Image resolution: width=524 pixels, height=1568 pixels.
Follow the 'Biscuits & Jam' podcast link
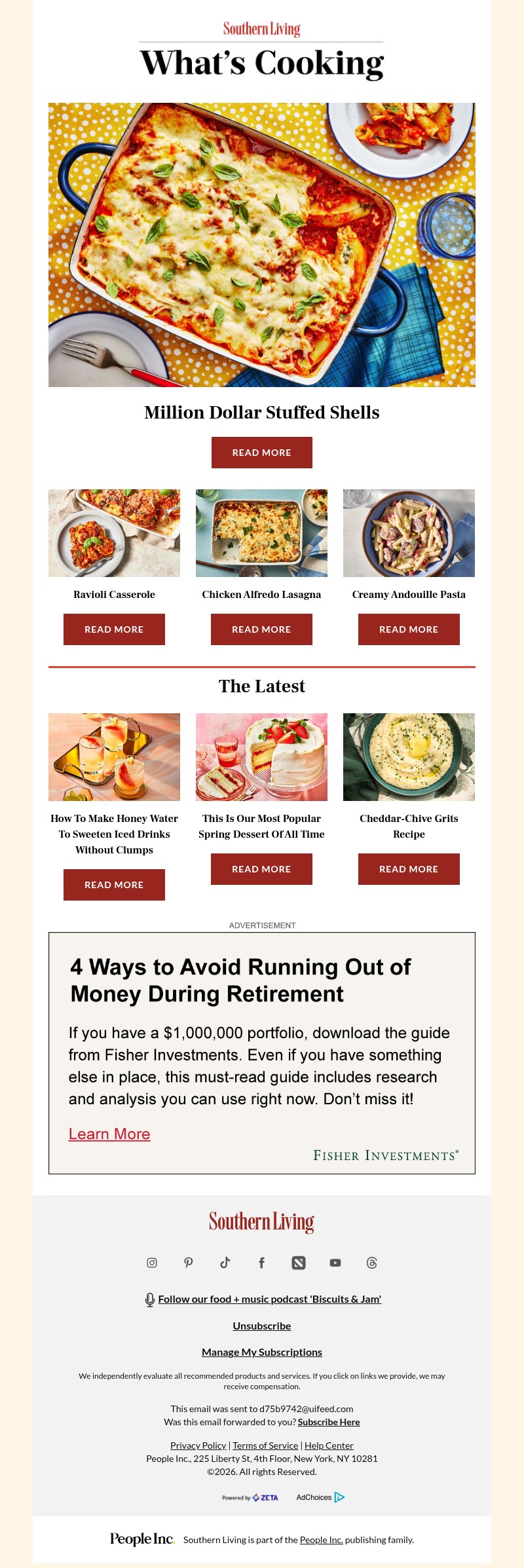coord(269,1299)
